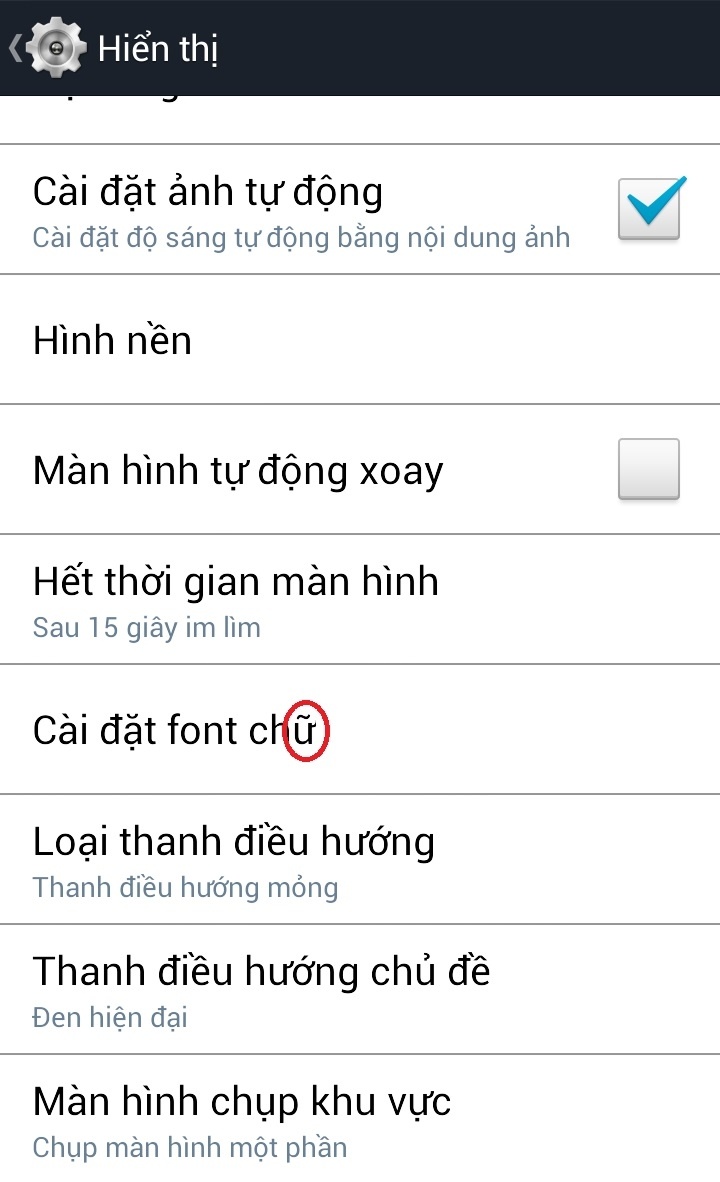
Task: Go back using the Hiển thị header
Action: pyautogui.click(x=113, y=48)
